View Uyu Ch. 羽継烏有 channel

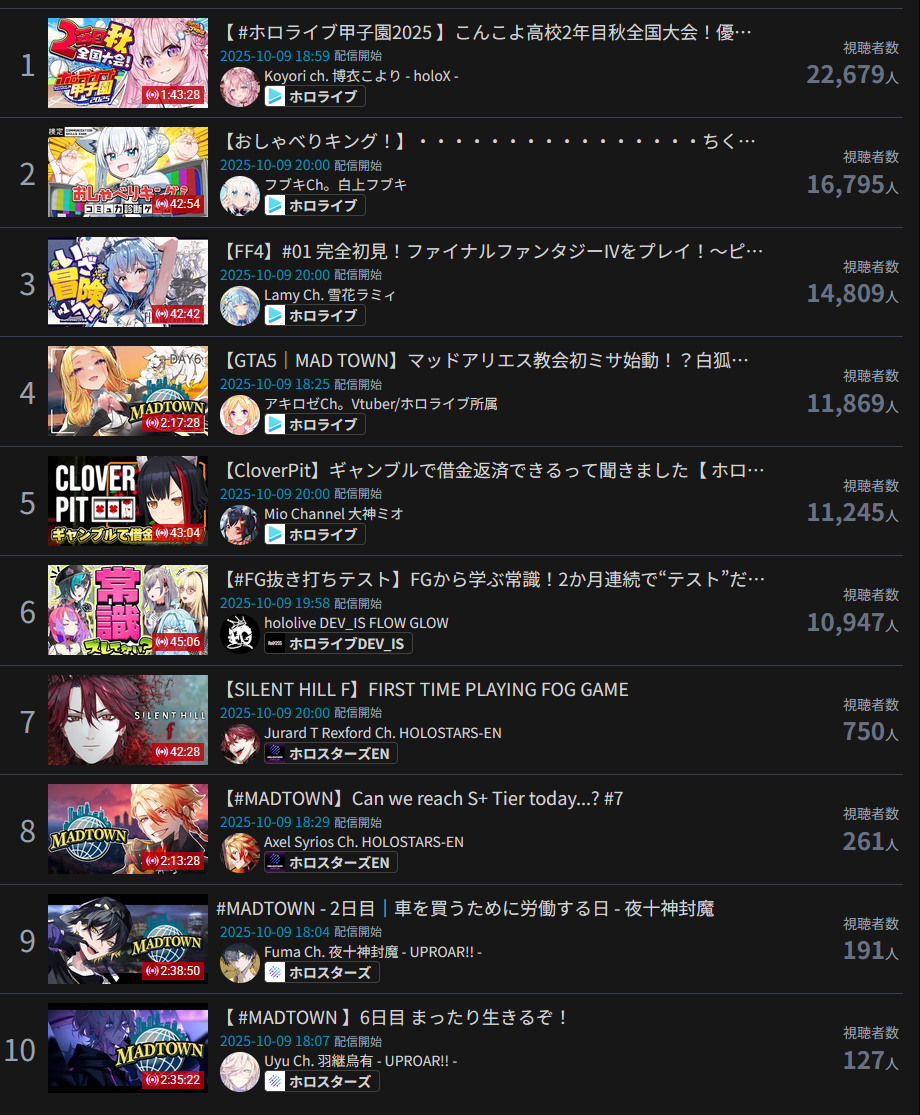(360, 1060)
